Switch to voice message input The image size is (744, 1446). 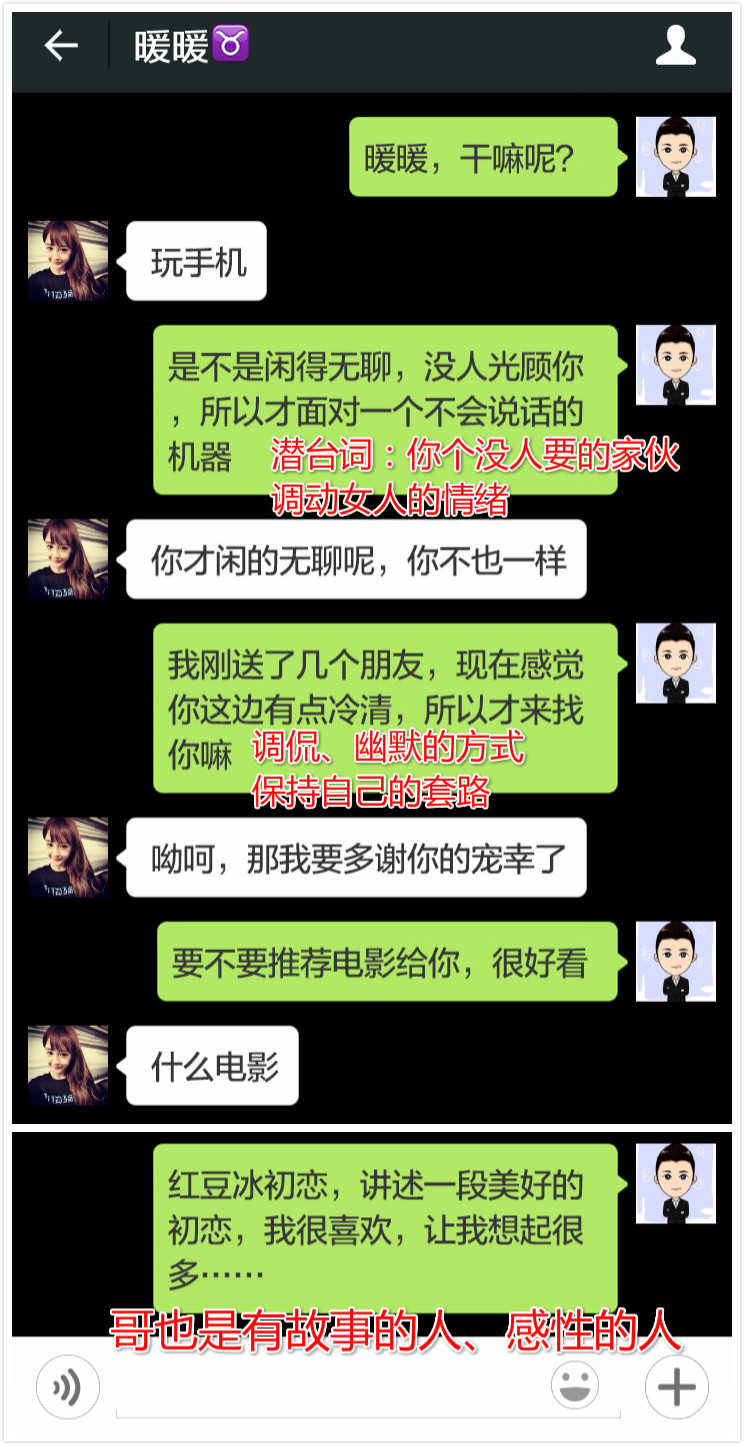[x=68, y=1387]
